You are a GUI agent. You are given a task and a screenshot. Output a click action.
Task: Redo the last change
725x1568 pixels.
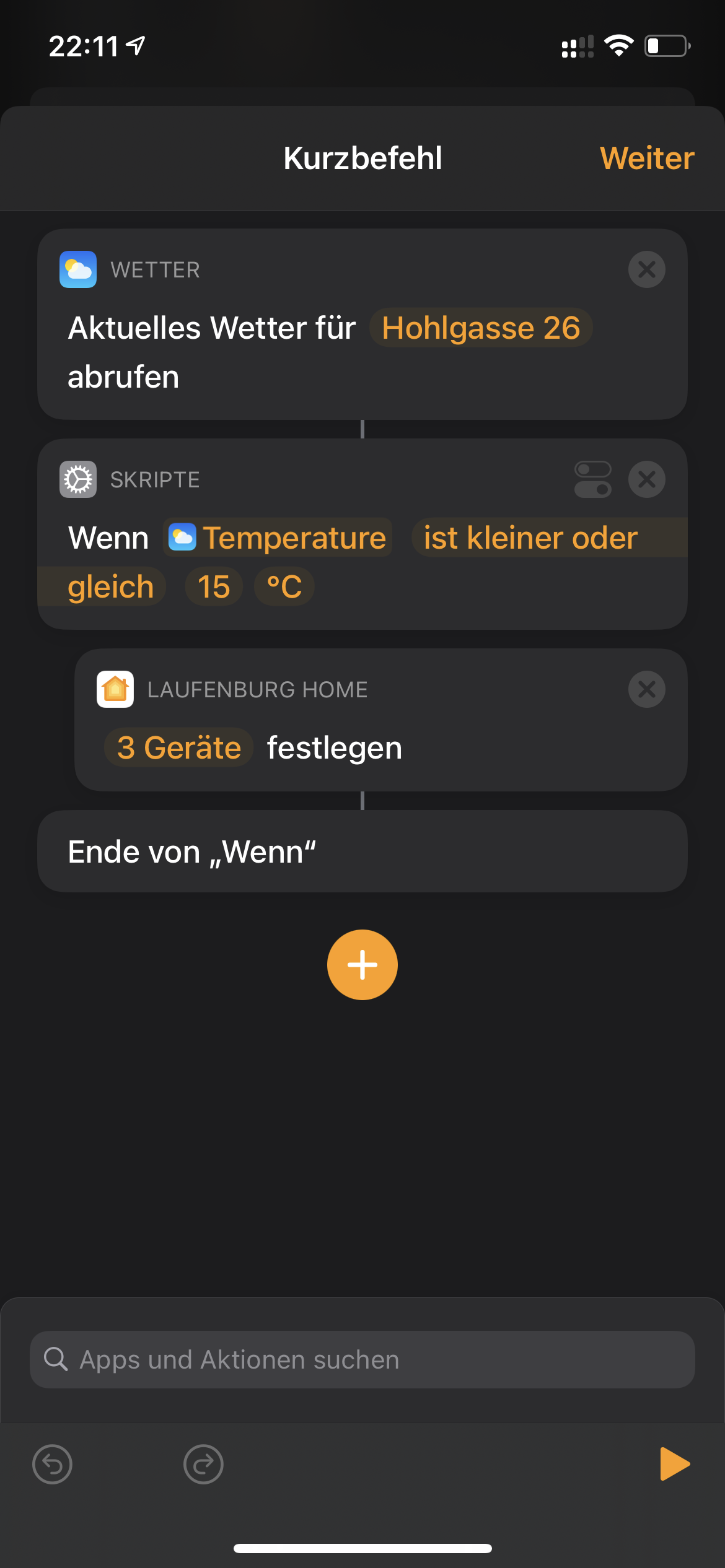coord(203,1465)
